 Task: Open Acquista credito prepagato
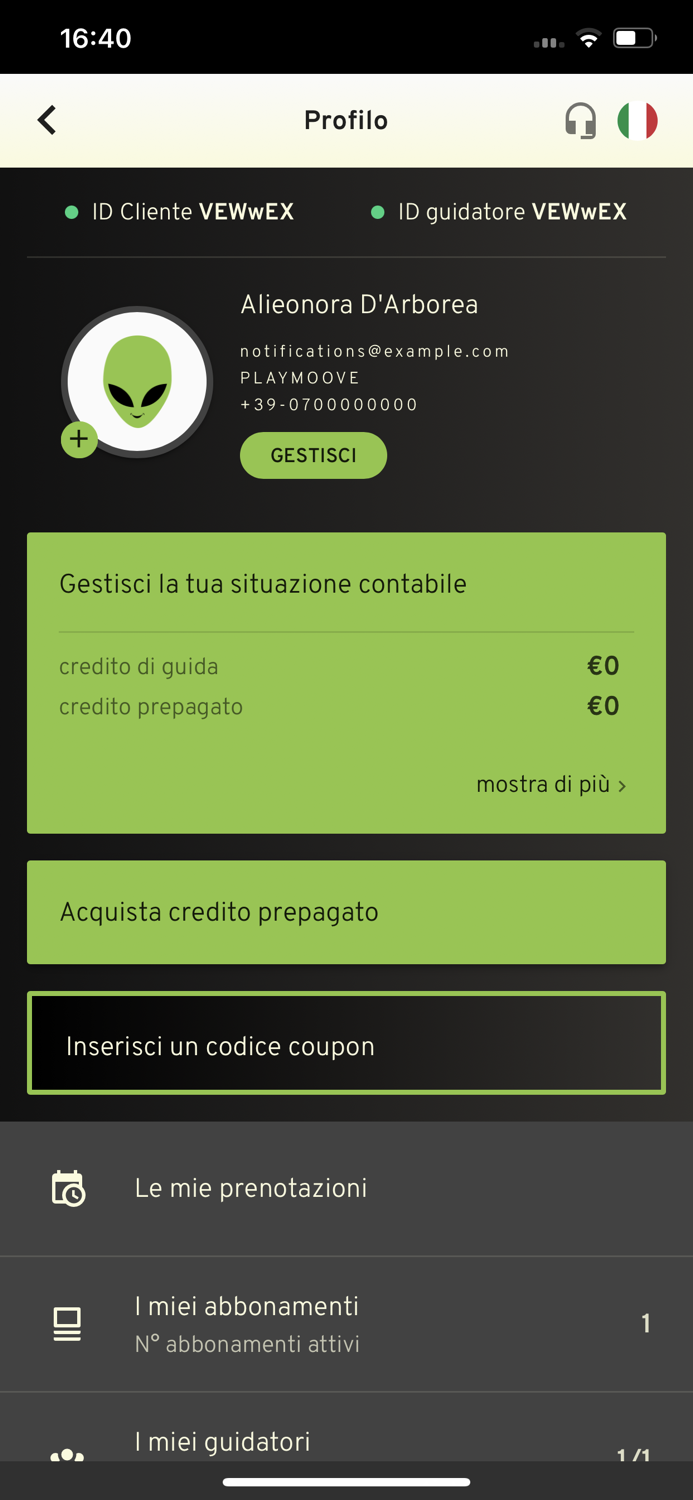pos(346,912)
